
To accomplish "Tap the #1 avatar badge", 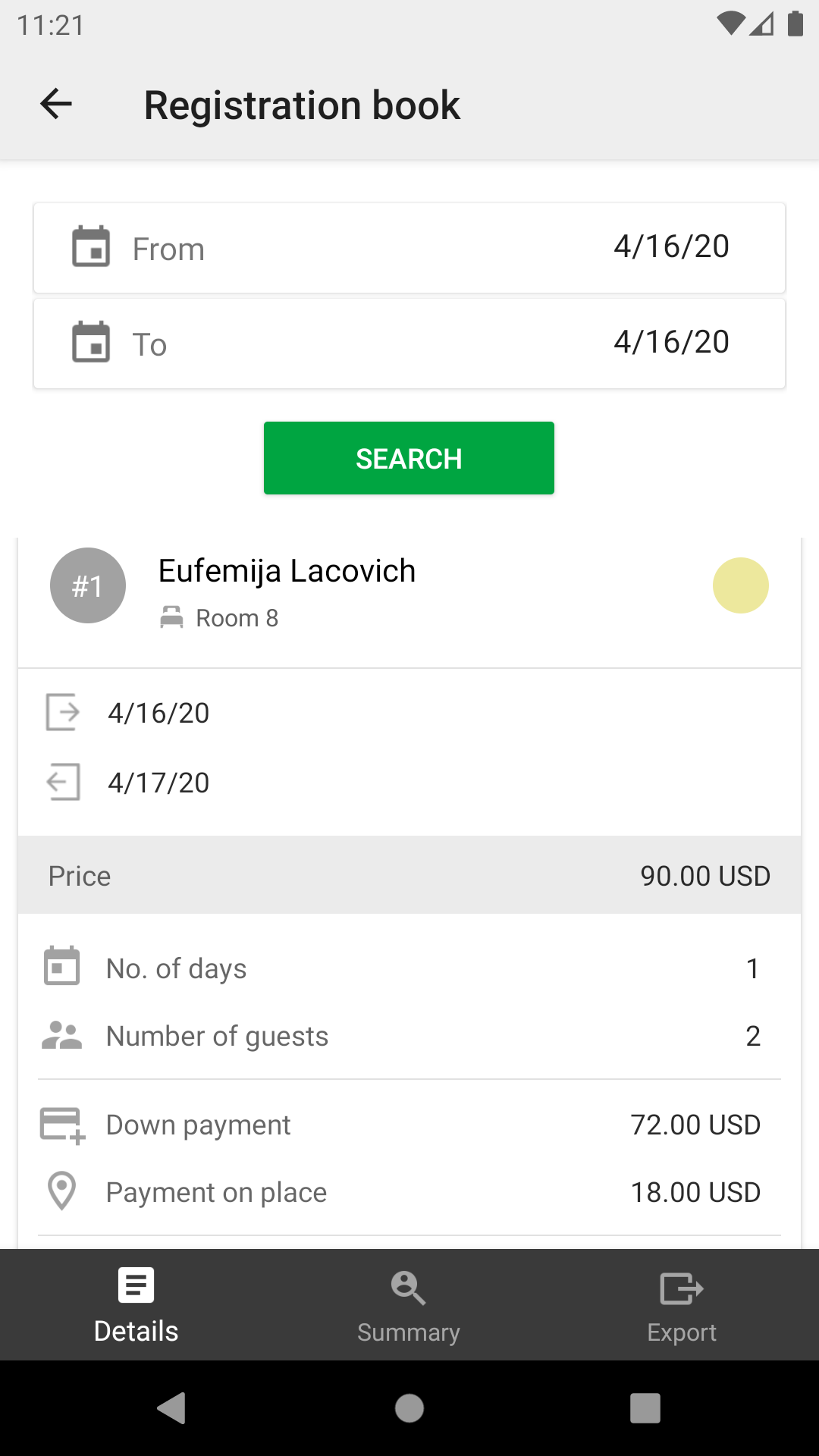I will coord(87,585).
